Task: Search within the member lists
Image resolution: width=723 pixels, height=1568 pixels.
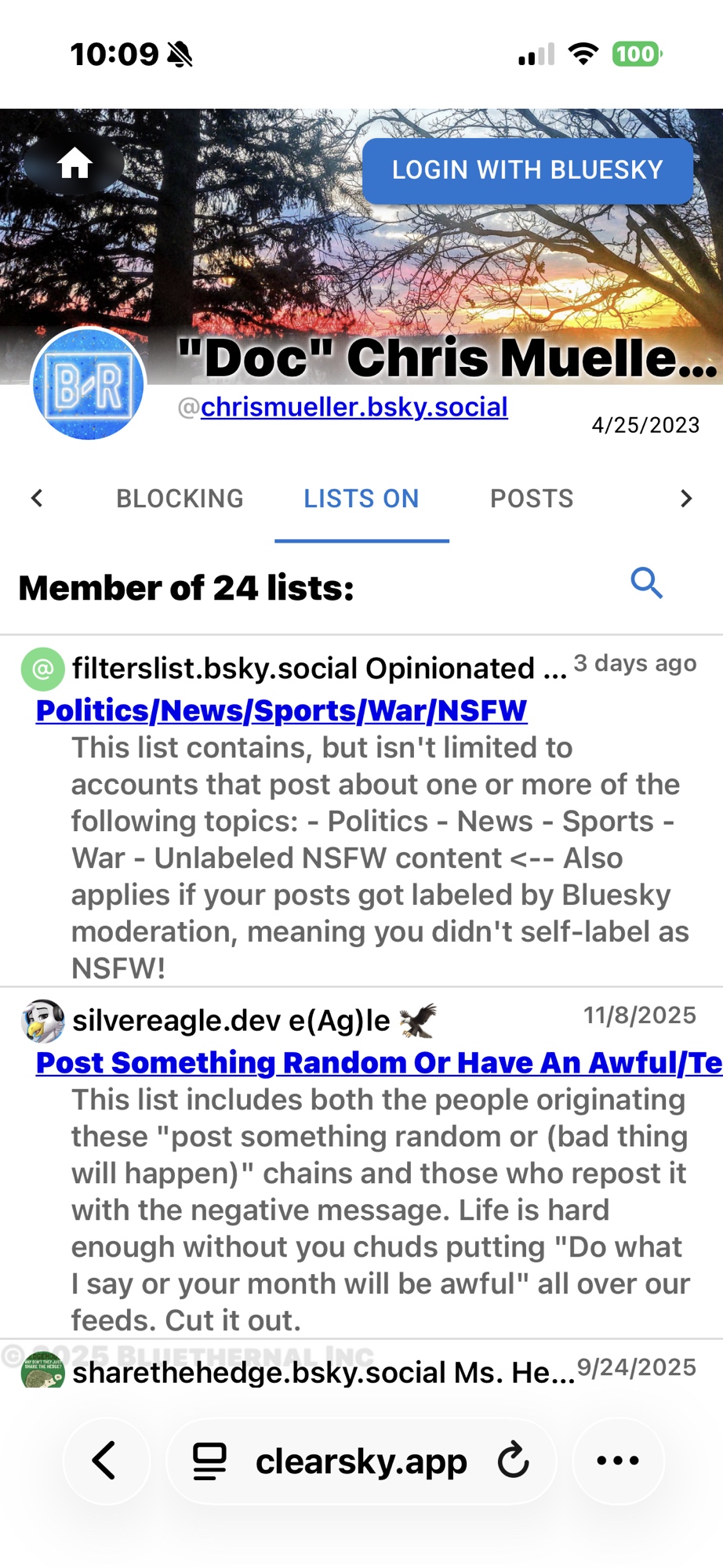Action: pyautogui.click(x=647, y=583)
